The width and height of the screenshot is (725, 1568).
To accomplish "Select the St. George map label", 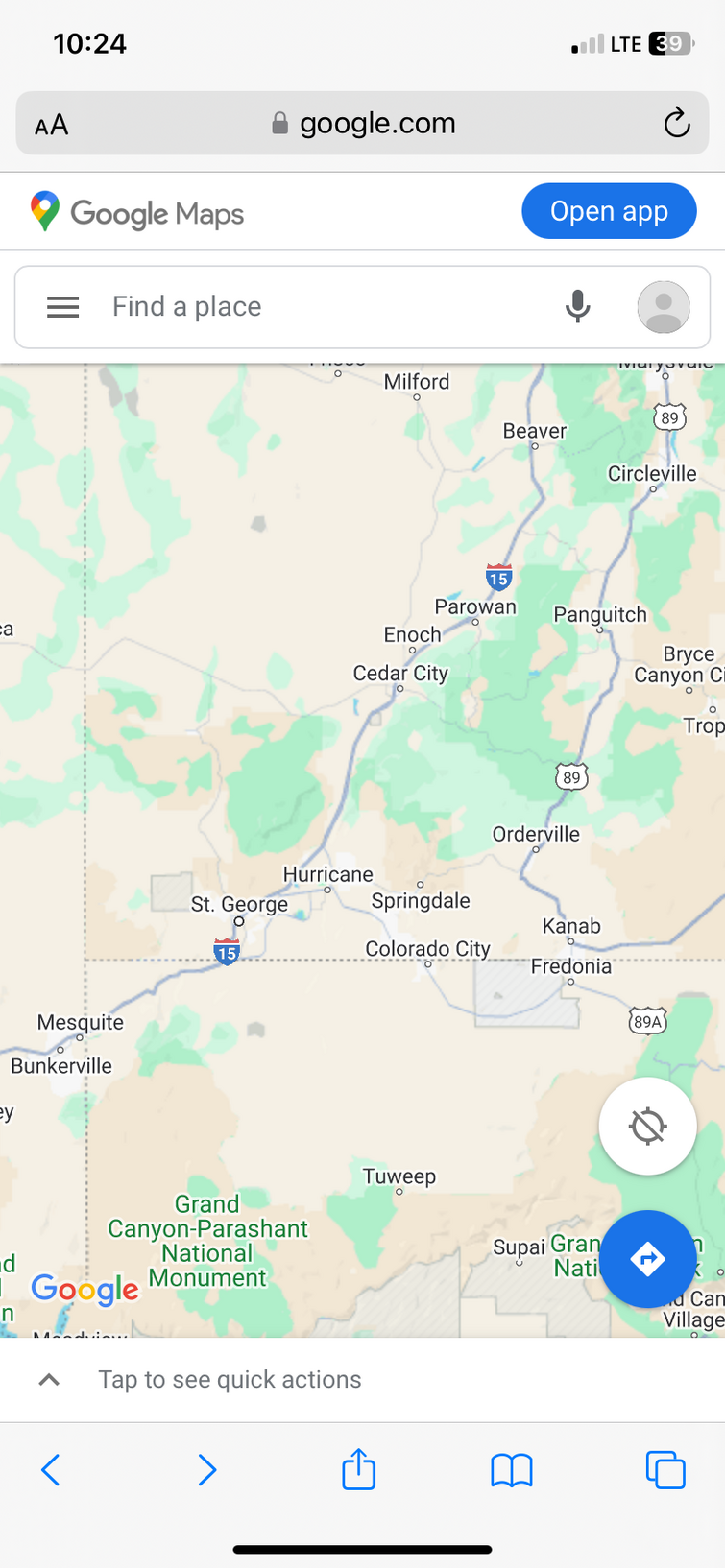I will pyautogui.click(x=239, y=904).
